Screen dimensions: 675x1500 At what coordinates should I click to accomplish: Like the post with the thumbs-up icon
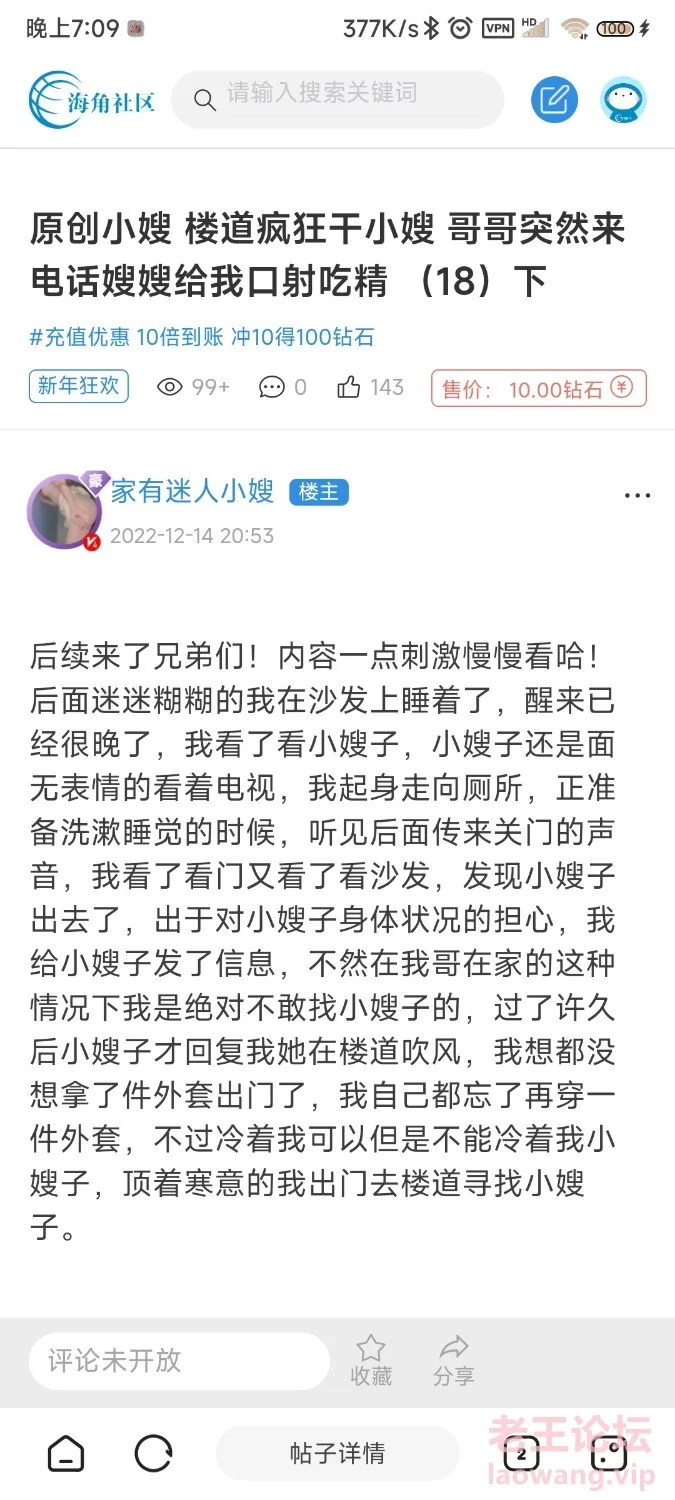click(349, 387)
